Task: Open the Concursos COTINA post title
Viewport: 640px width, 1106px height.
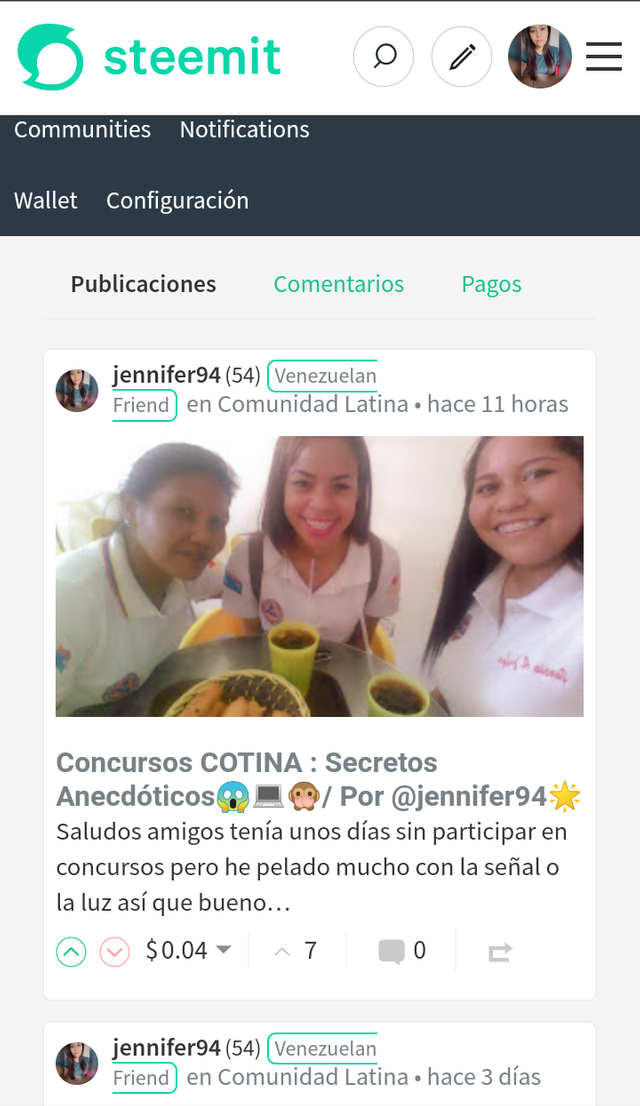Action: point(319,779)
